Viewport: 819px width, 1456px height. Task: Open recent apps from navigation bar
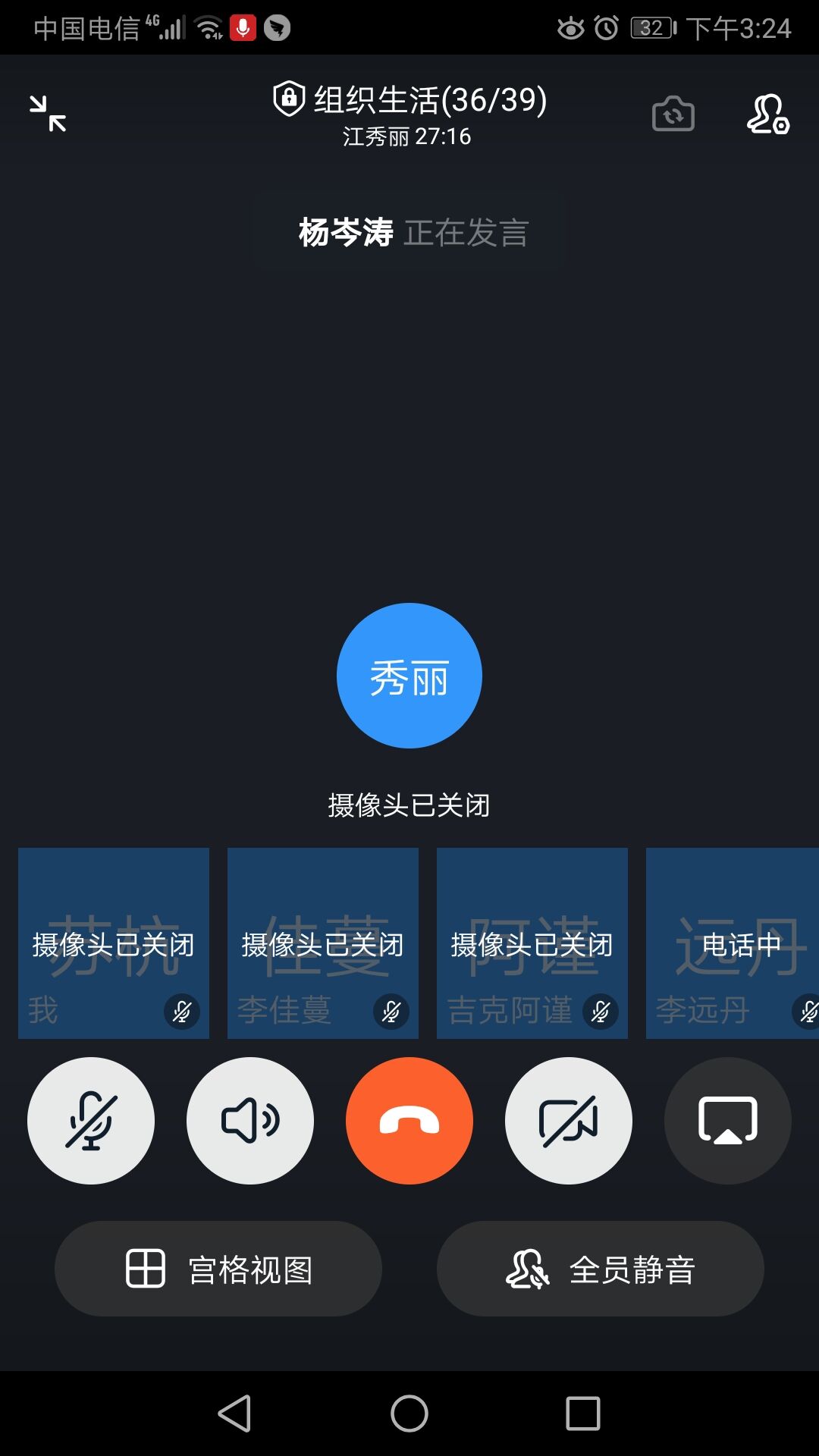[x=583, y=1414]
